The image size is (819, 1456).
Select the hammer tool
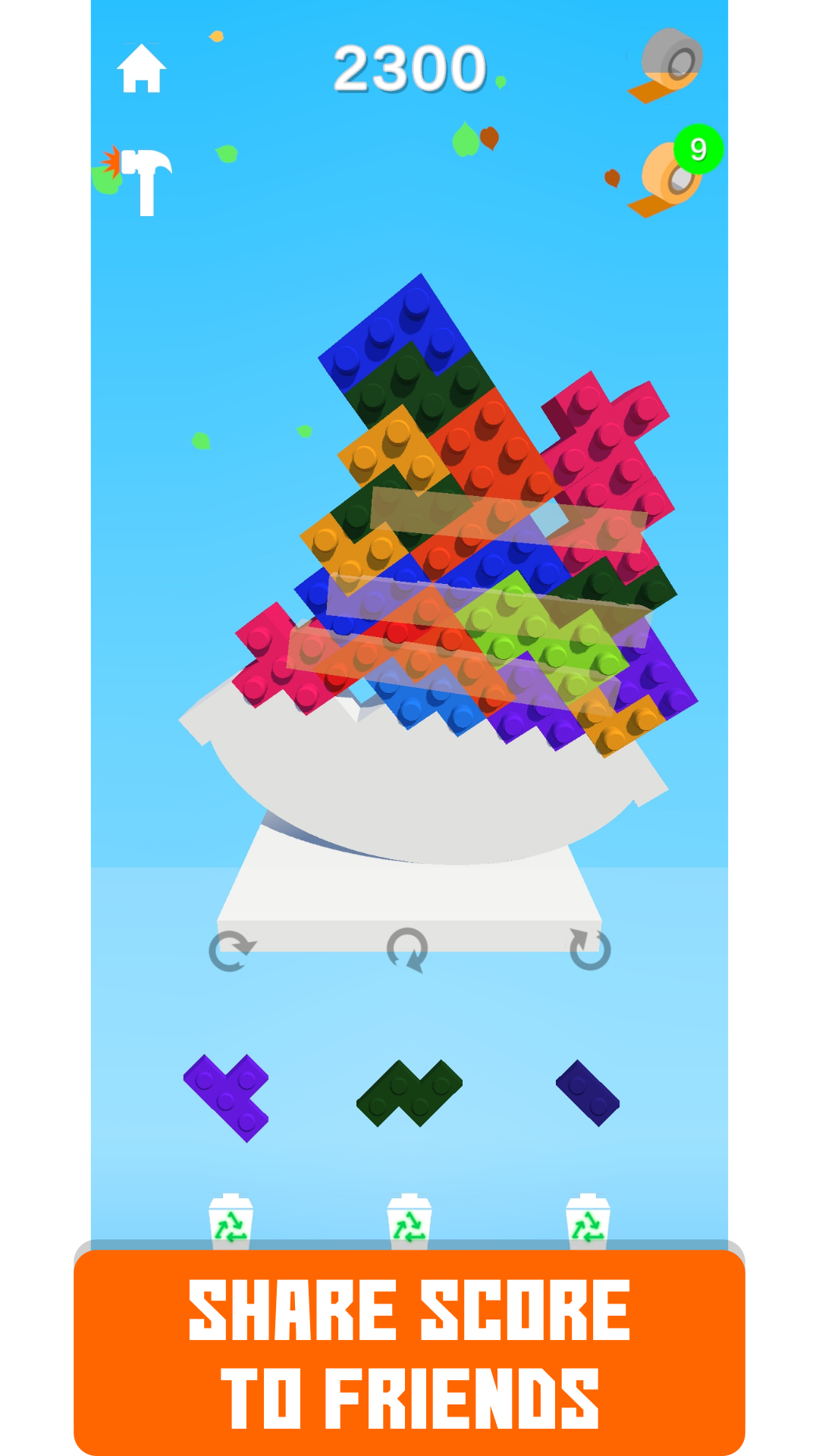click(146, 178)
